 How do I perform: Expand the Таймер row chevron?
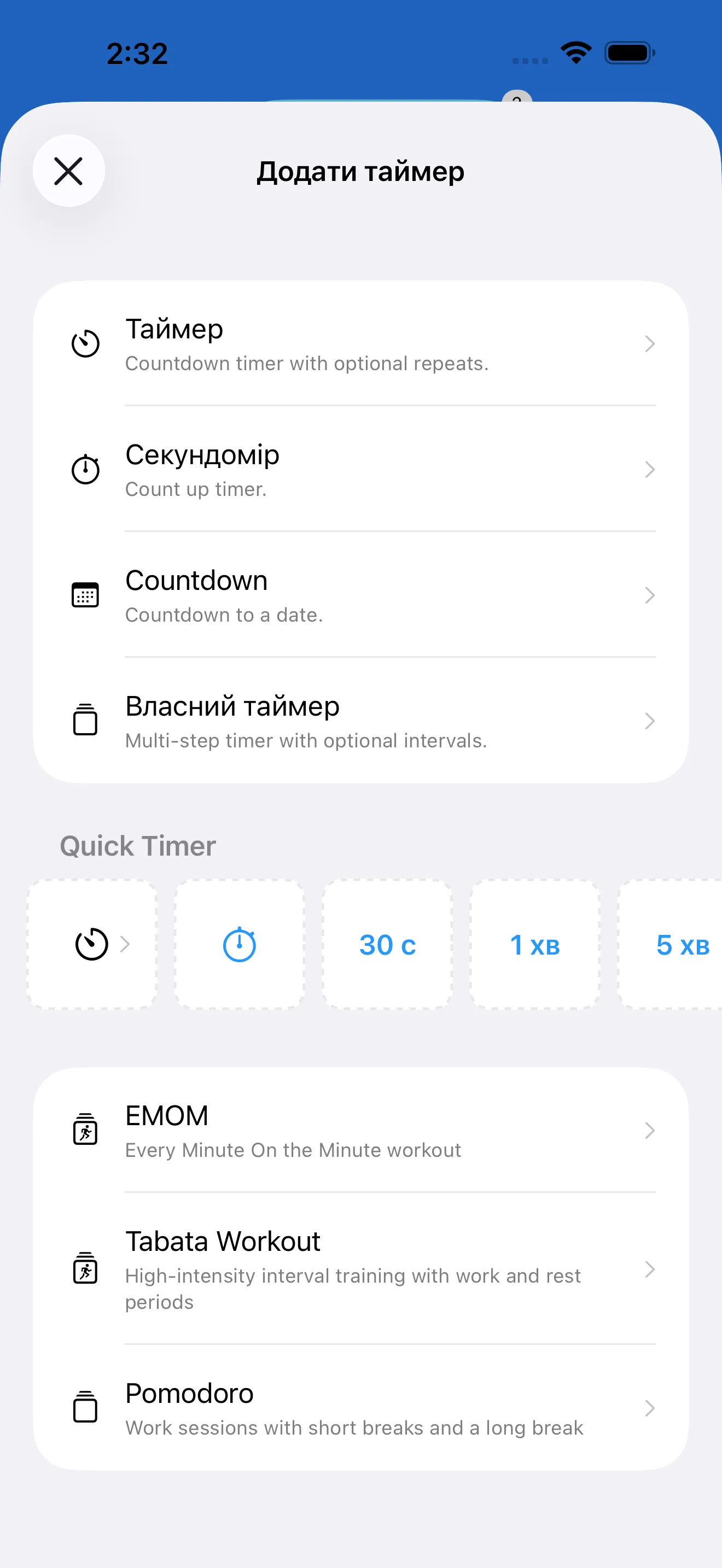tap(650, 344)
